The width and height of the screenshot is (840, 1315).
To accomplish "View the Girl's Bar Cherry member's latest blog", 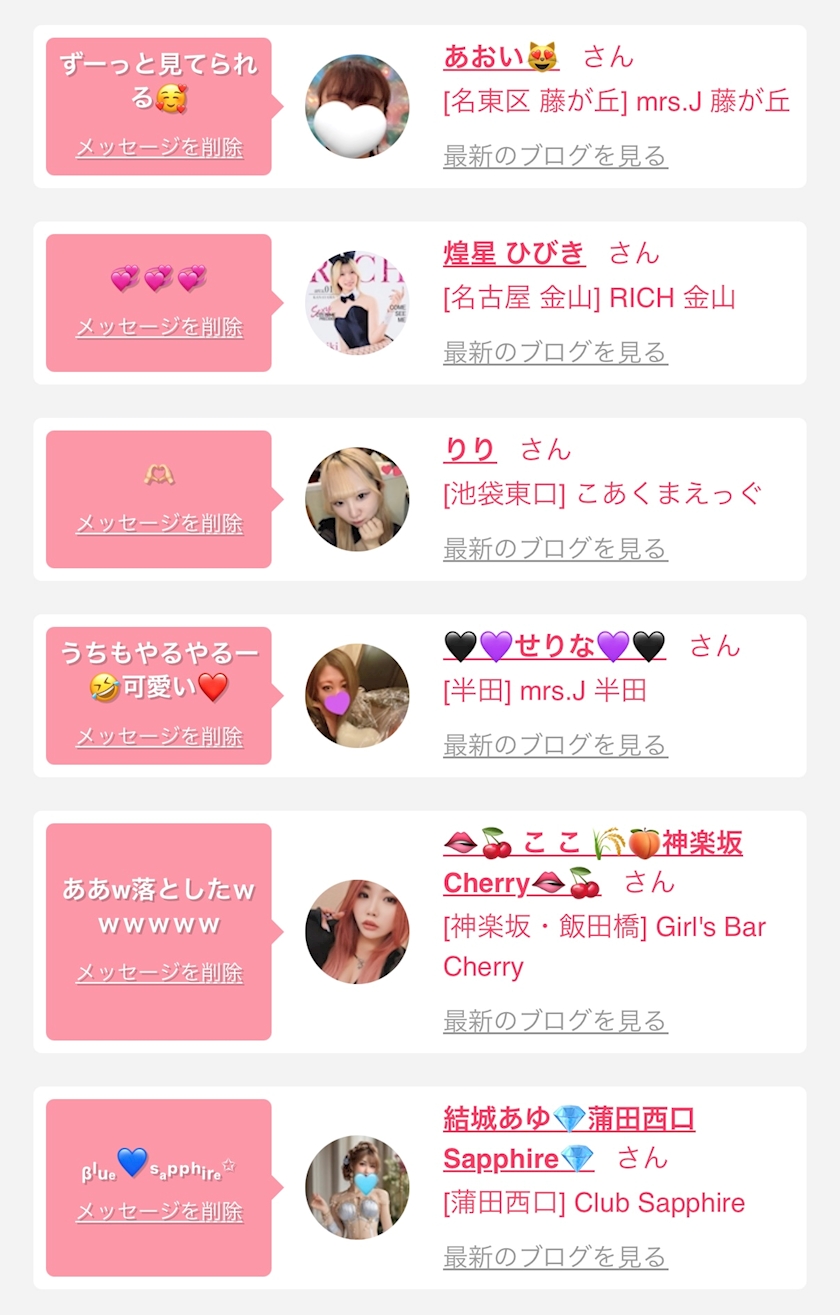I will pos(555,1021).
